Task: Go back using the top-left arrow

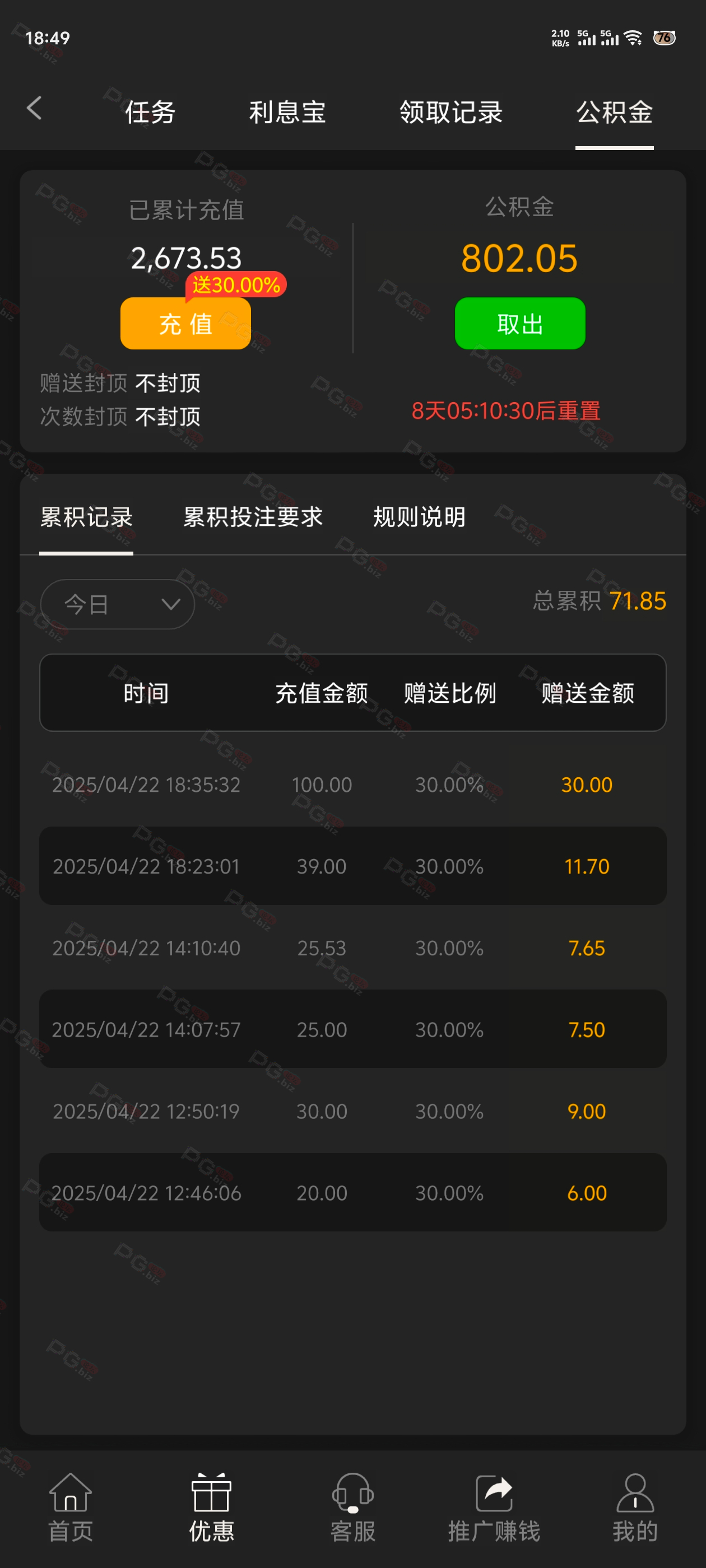Action: (x=35, y=109)
